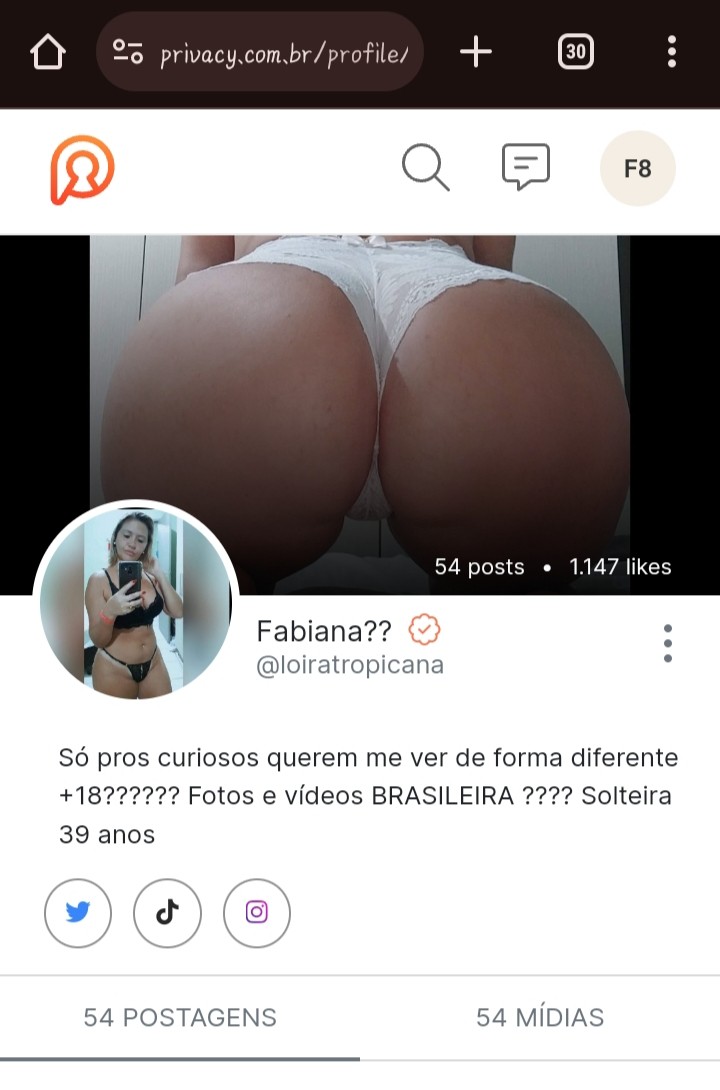Go to the browser home page
The width and height of the screenshot is (720, 1090).
[48, 52]
